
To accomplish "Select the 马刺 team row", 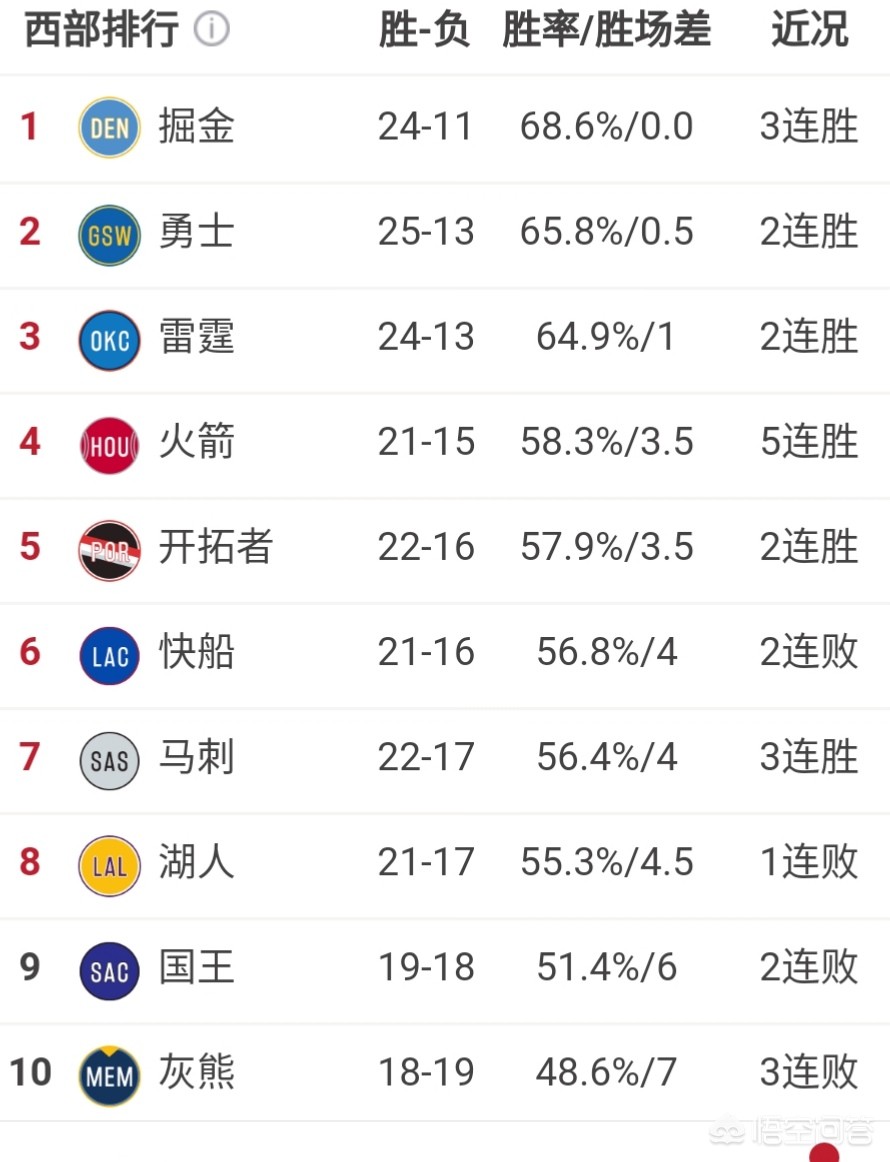I will 196,757.
